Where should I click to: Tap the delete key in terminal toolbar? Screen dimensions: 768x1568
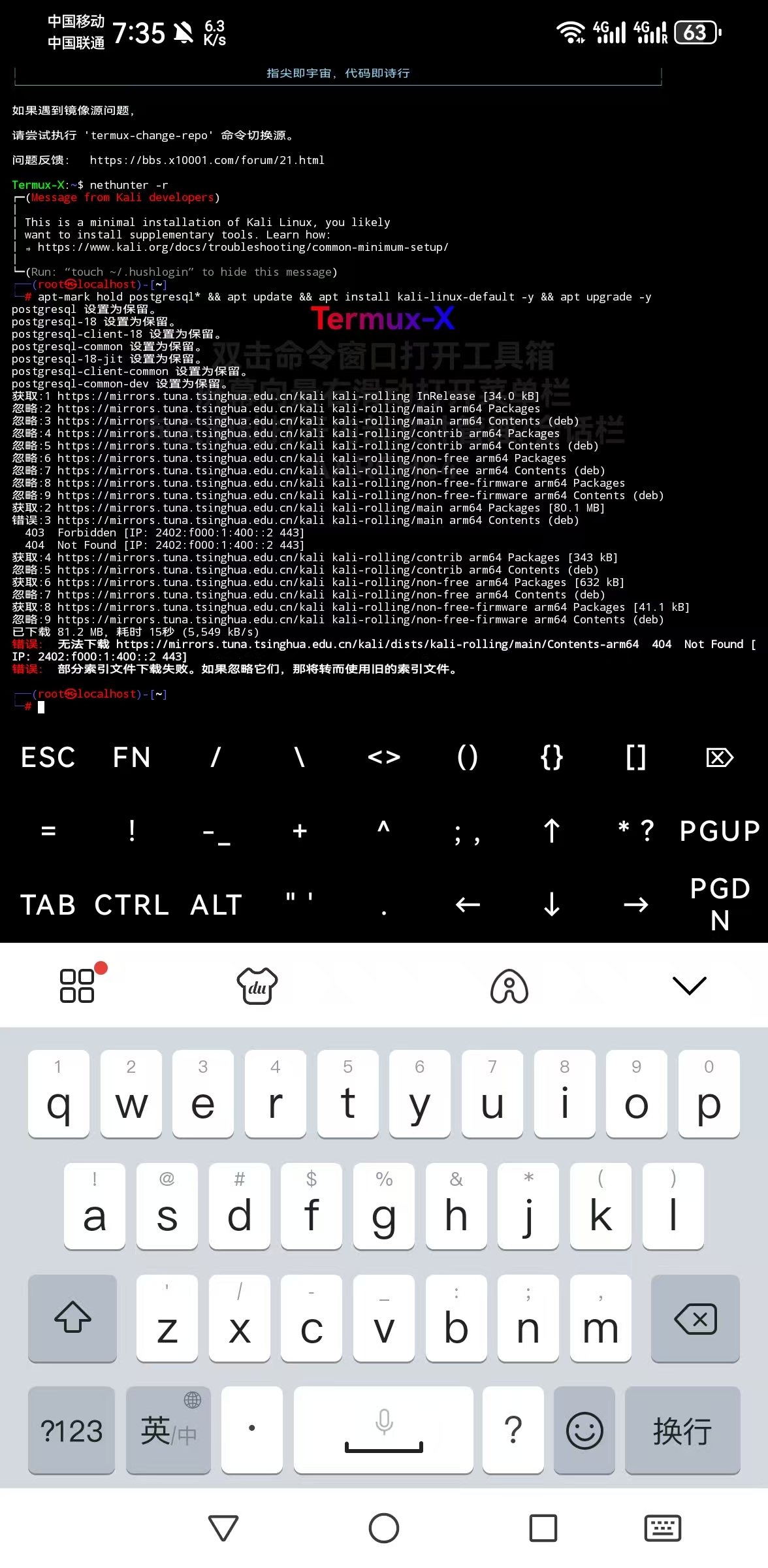[720, 758]
